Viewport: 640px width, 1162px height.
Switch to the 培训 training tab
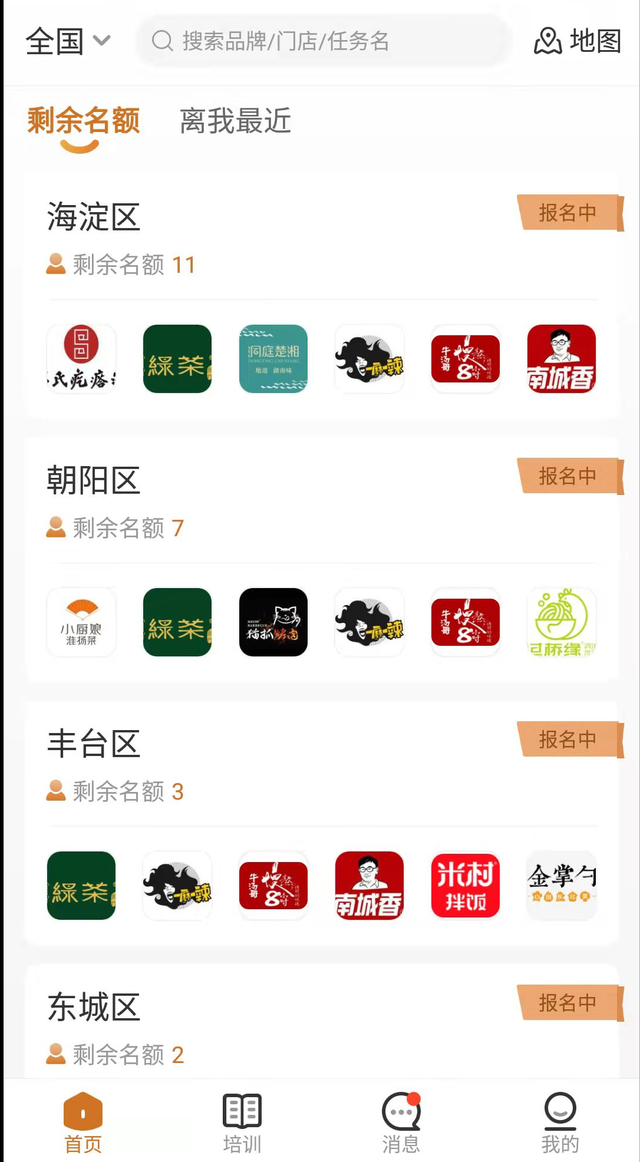tap(242, 1122)
